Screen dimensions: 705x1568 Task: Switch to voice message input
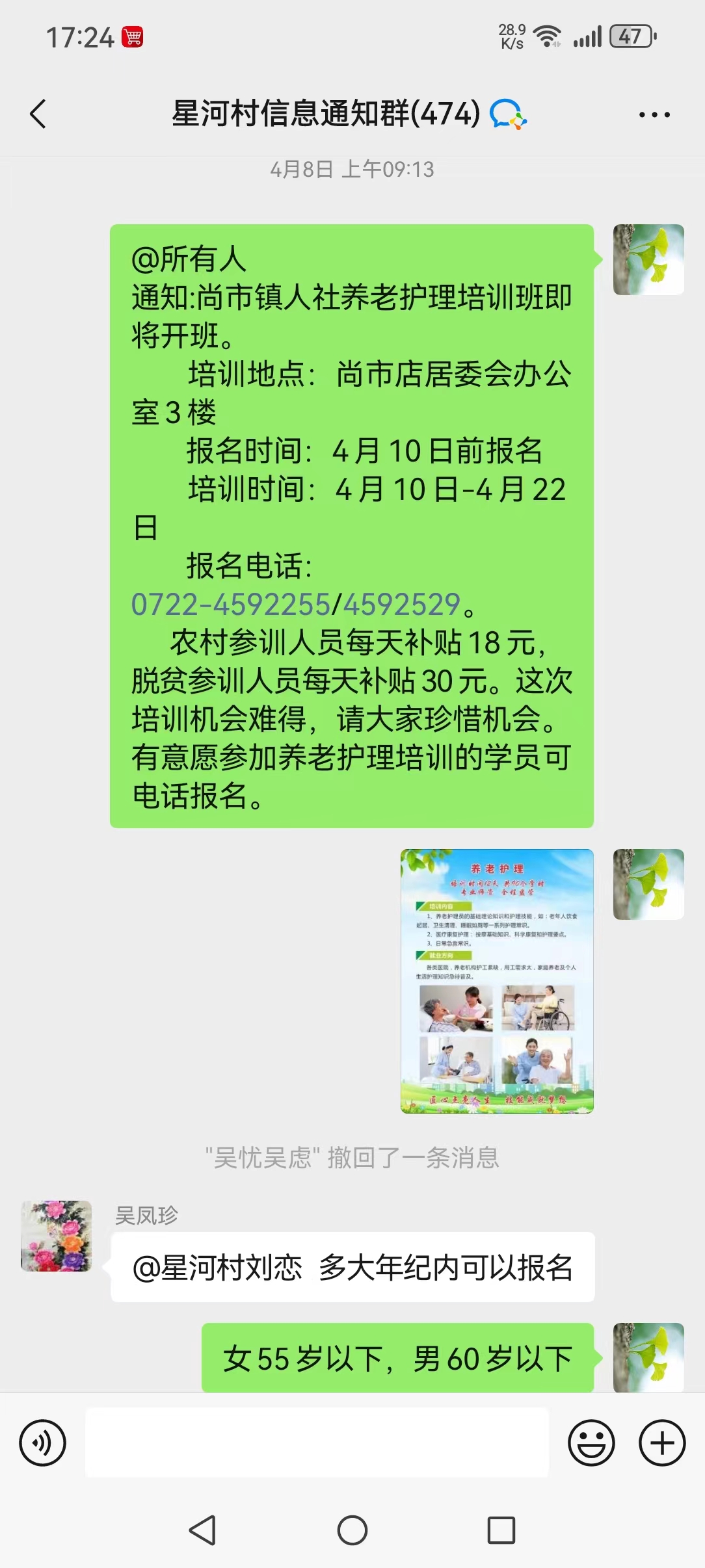43,1443
